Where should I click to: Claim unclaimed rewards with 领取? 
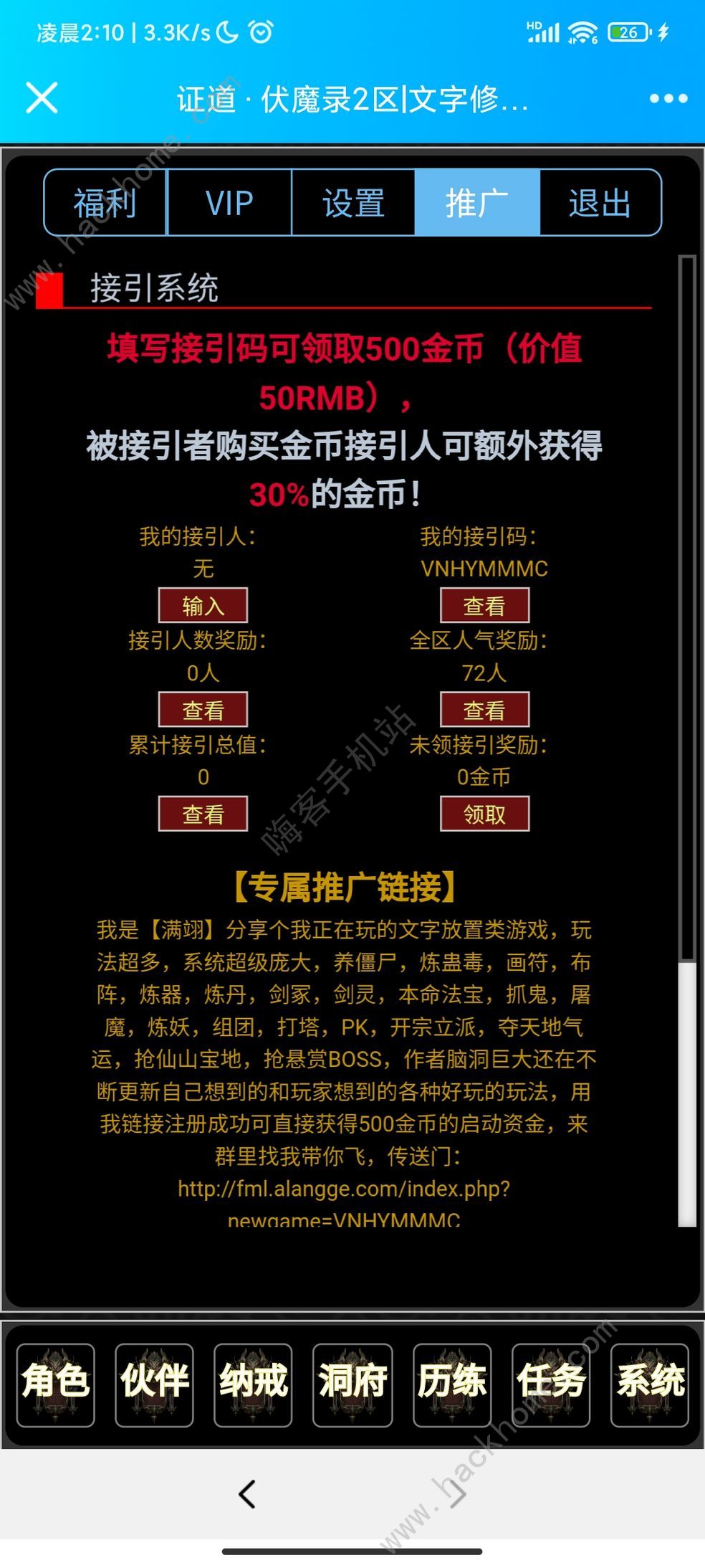[484, 814]
